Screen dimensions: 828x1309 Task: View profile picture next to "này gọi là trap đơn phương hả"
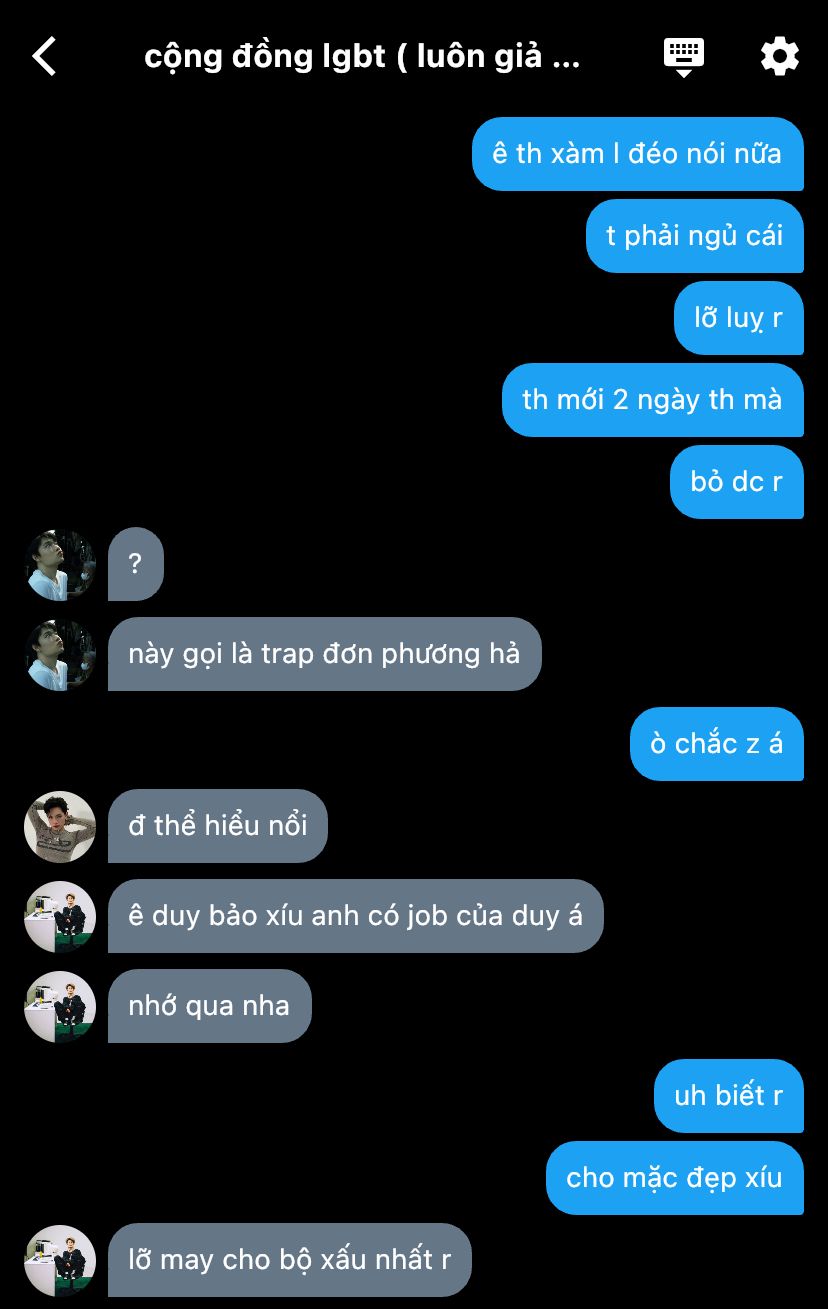coord(60,655)
